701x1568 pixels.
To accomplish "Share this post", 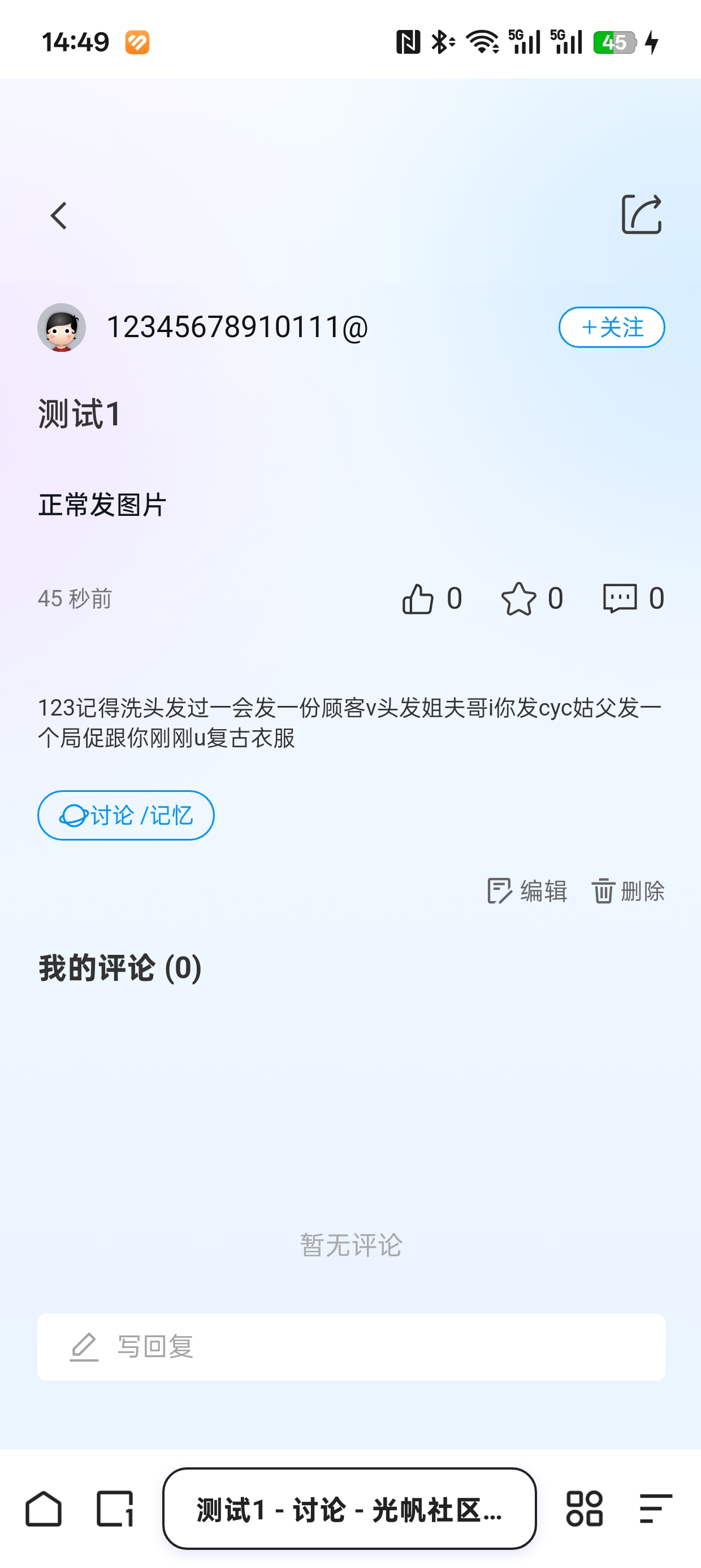I will tap(642, 214).
